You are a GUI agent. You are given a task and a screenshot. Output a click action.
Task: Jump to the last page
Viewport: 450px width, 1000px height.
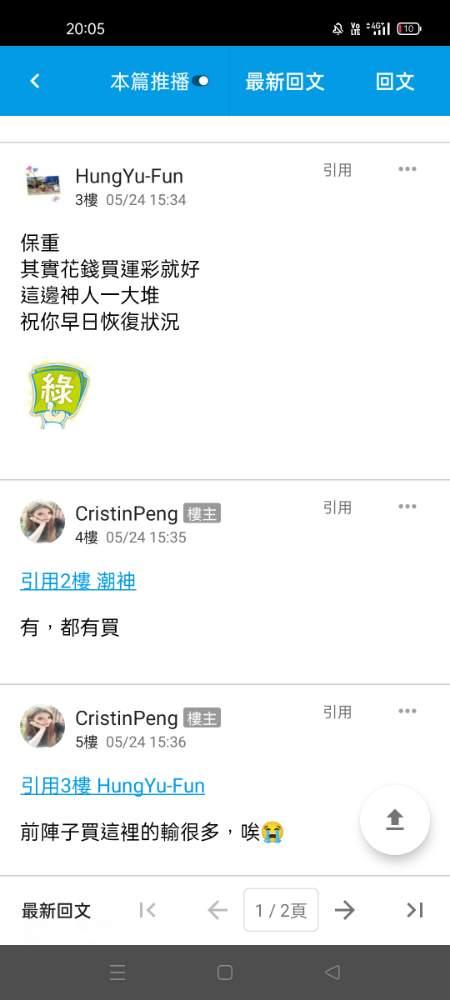tap(415, 910)
